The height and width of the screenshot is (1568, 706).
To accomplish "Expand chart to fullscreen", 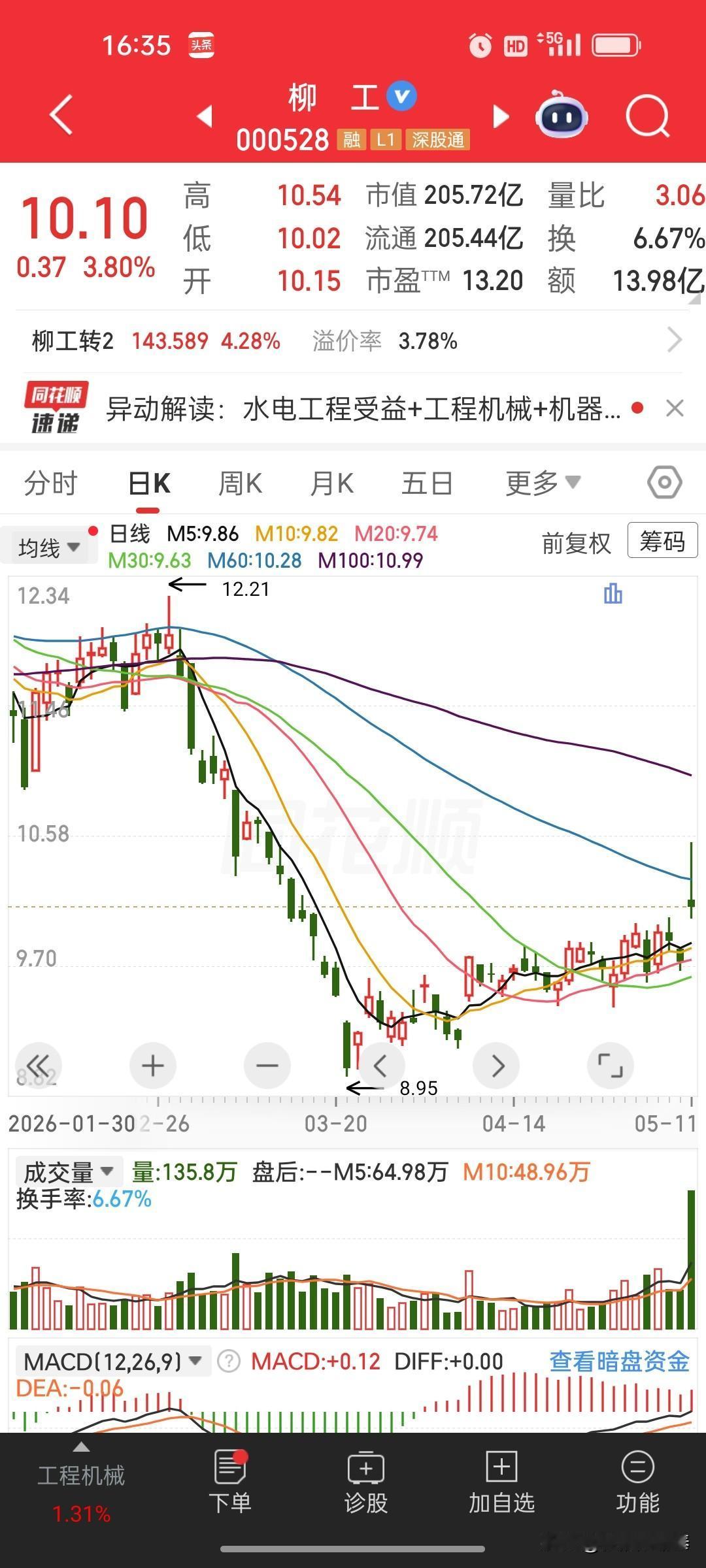I will point(610,1066).
